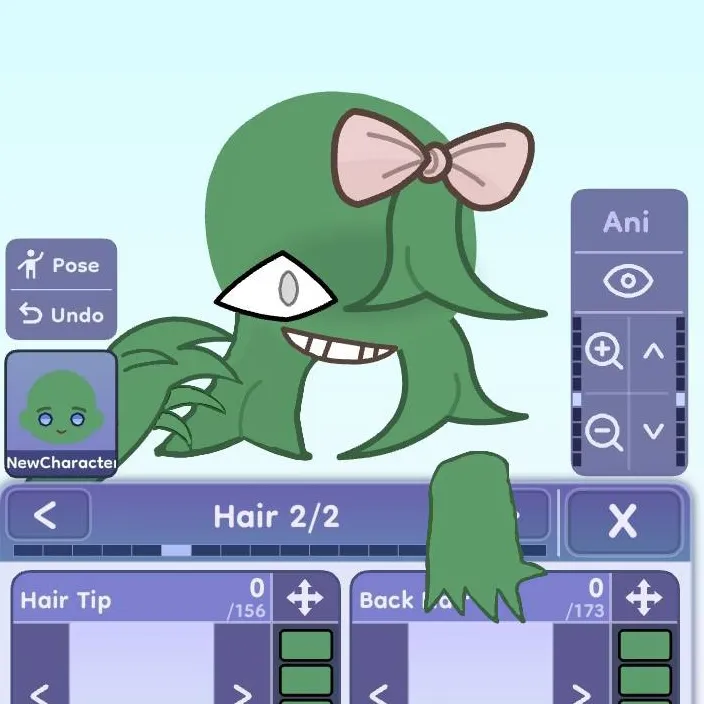
Task: Adjust Hair Tip position with move arrows
Action: [x=305, y=599]
